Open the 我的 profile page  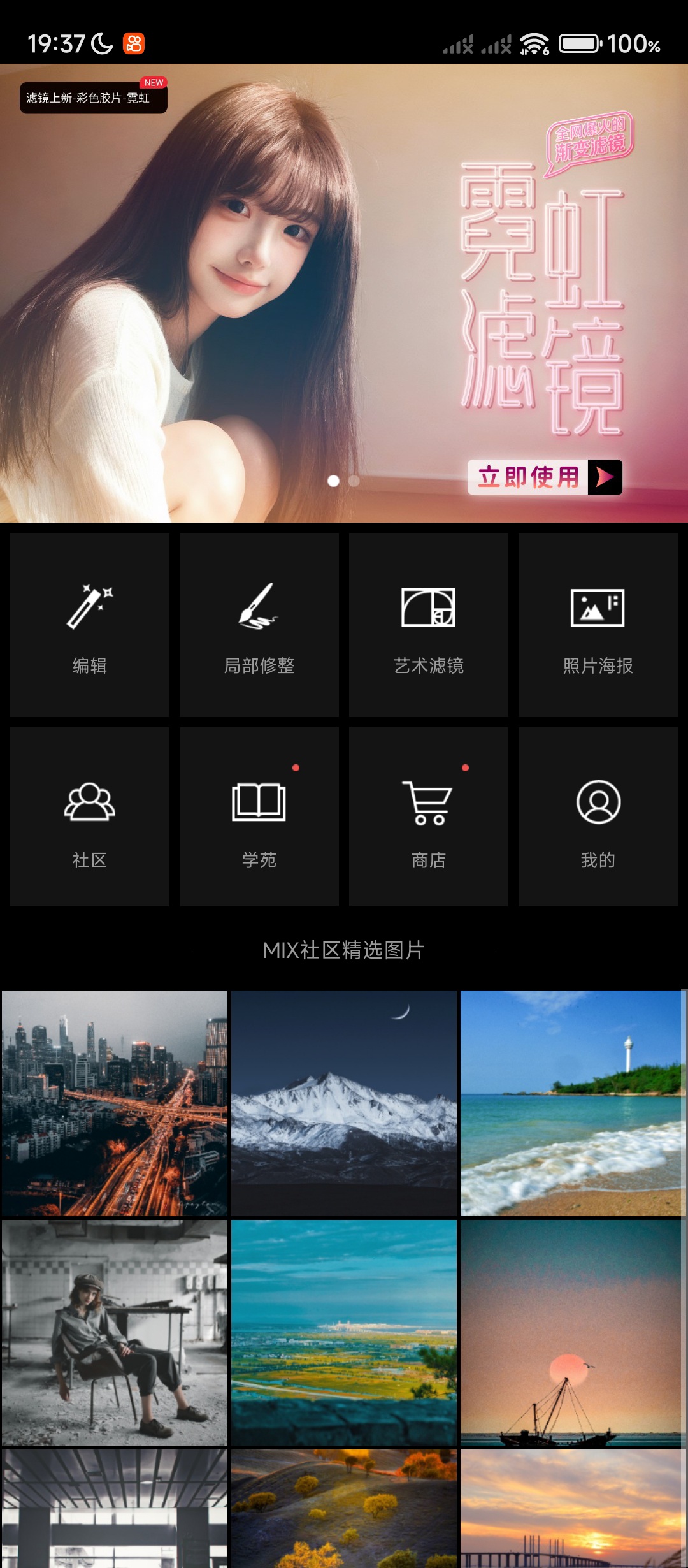(x=598, y=817)
